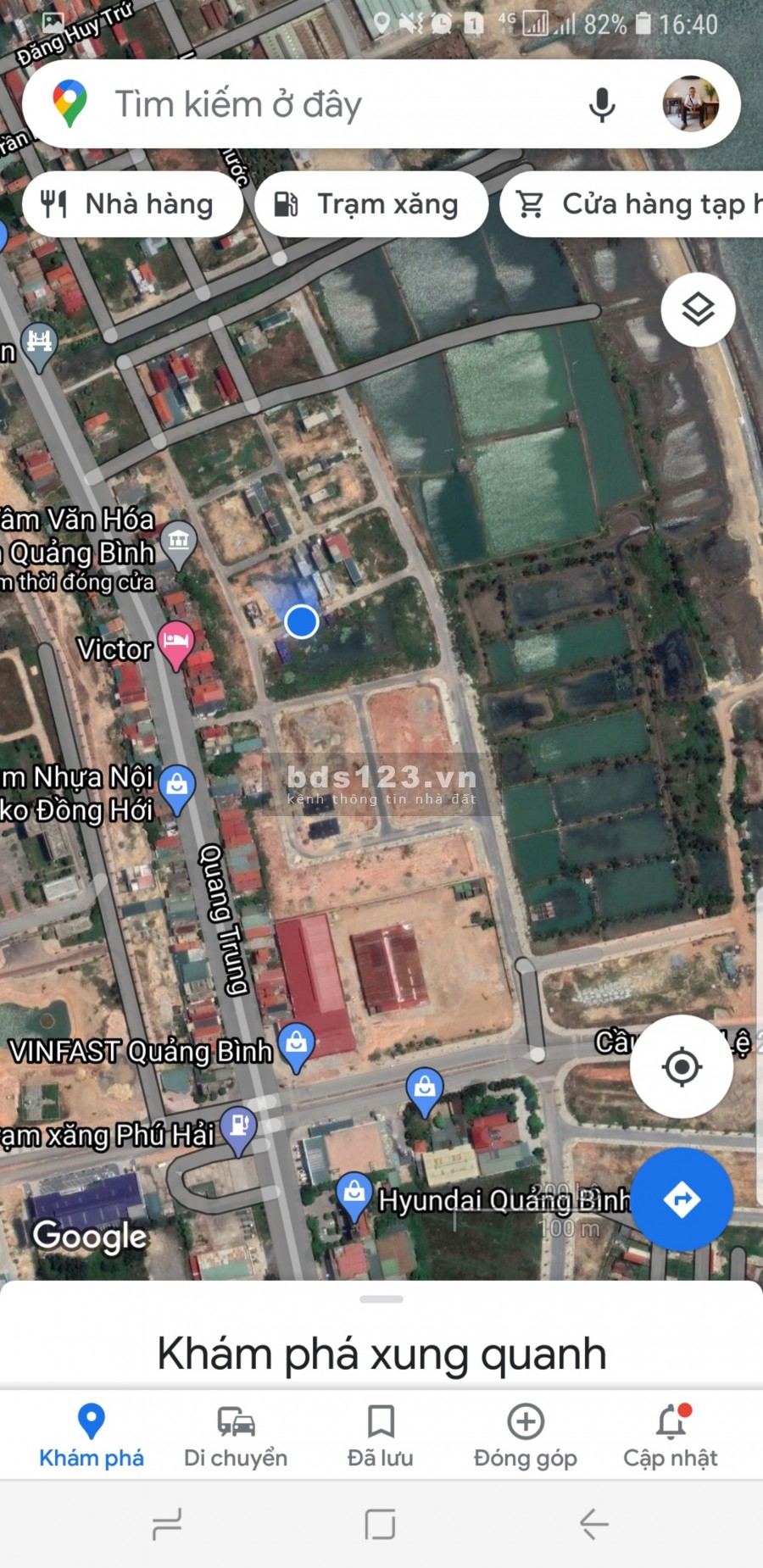Open the map layers button
The image size is (763, 1568).
point(698,309)
